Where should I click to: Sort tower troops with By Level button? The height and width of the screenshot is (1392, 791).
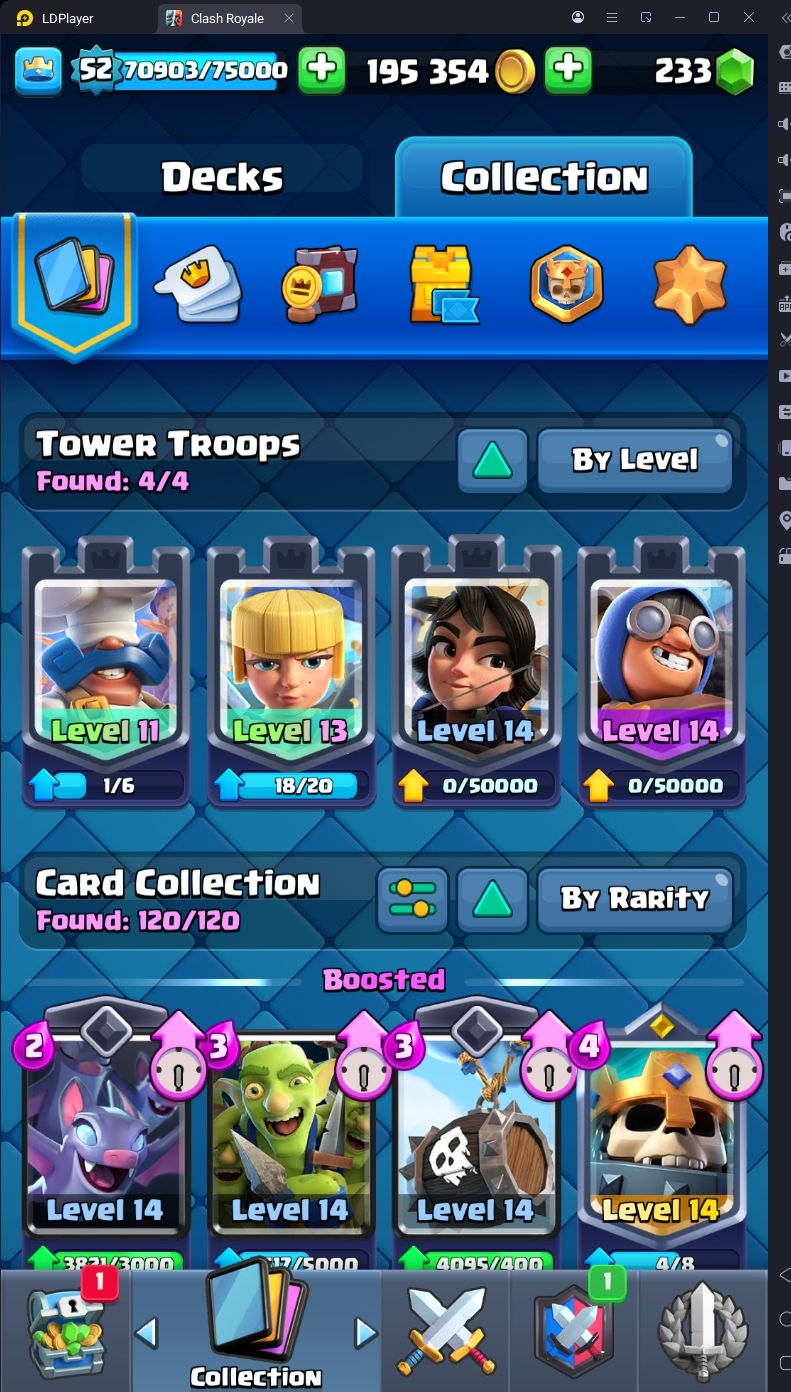635,460
